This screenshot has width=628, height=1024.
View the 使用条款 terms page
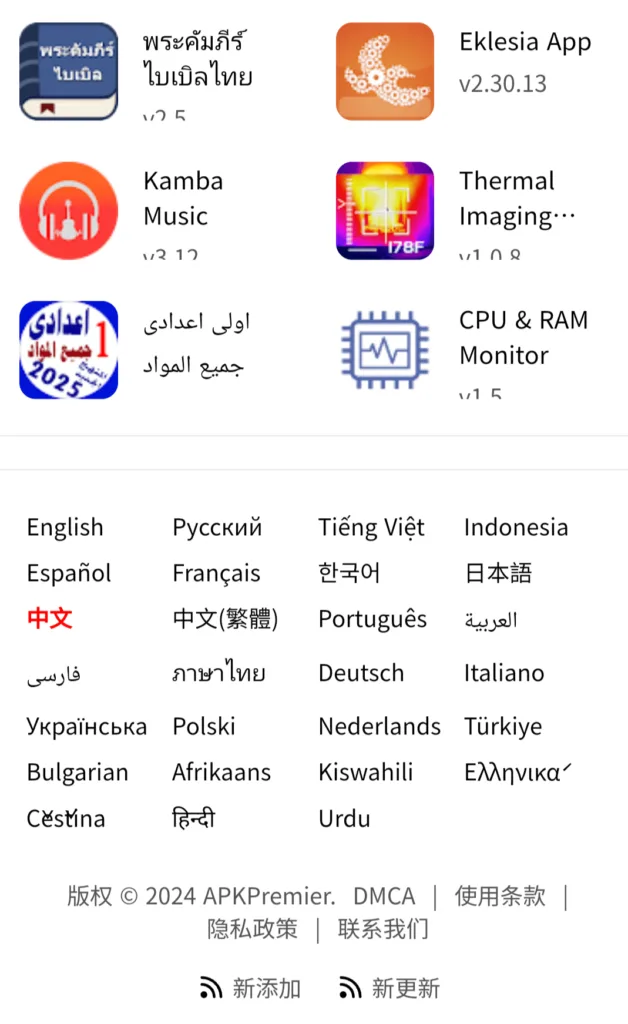click(x=500, y=896)
